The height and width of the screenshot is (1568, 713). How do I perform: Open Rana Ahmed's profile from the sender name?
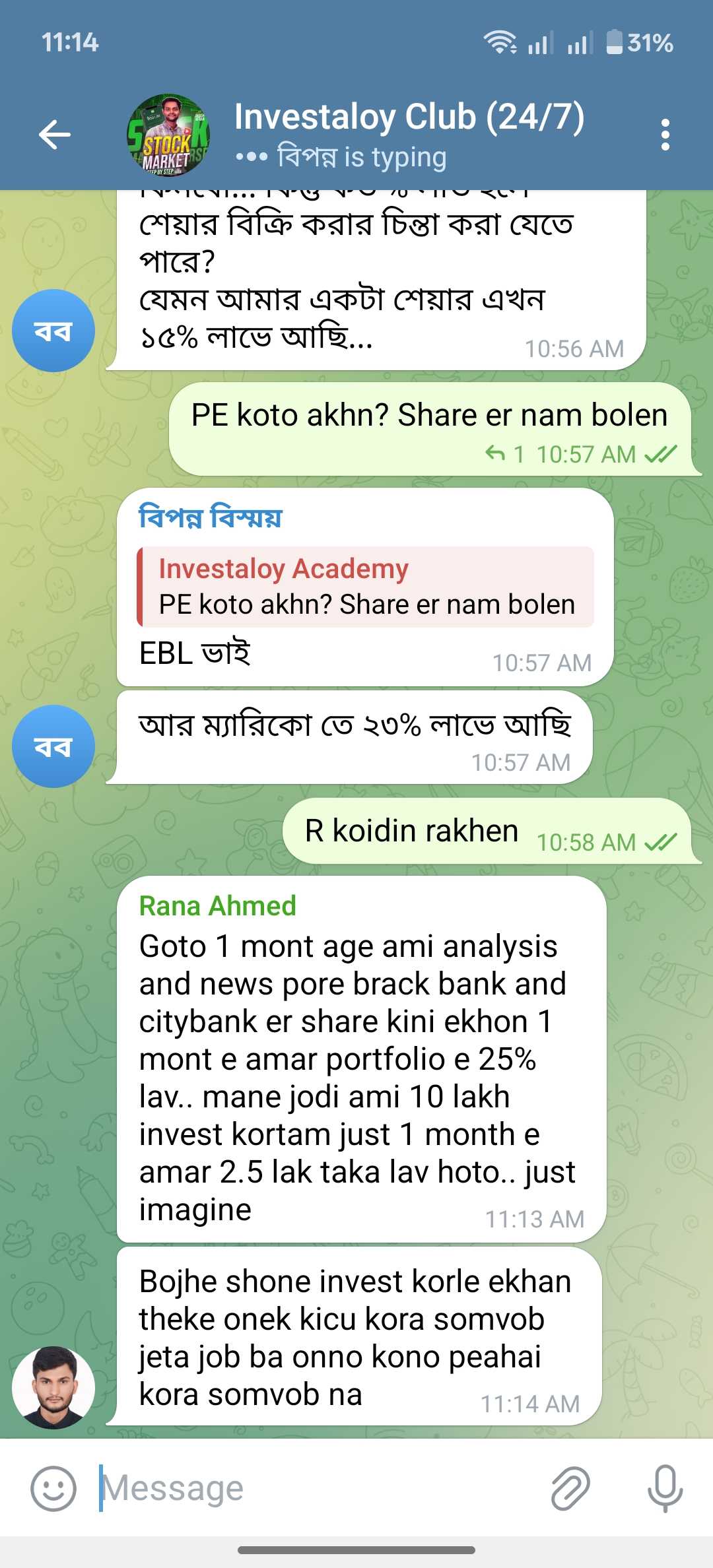(217, 906)
